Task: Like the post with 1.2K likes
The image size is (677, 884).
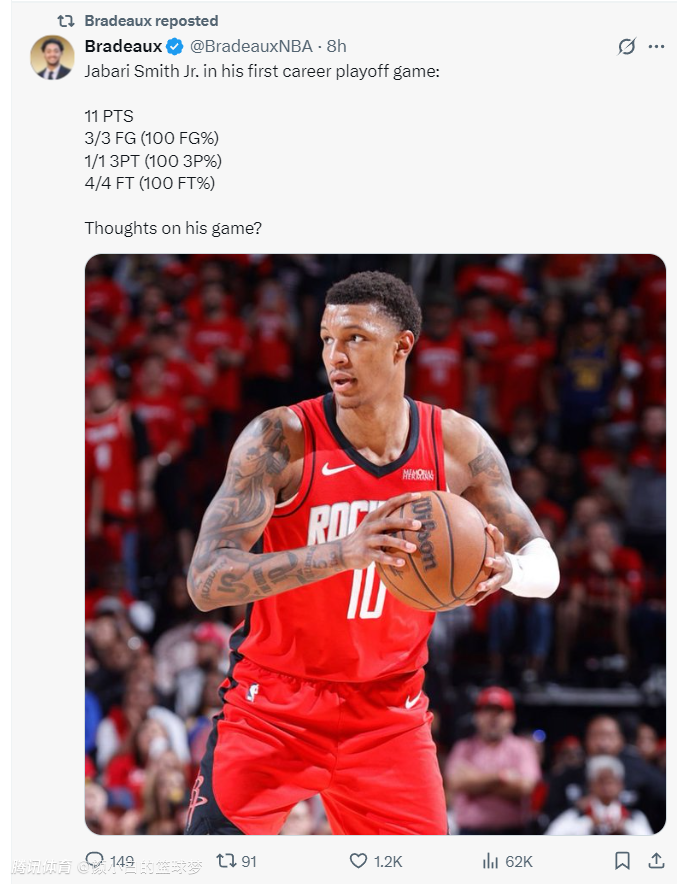Action: (x=358, y=860)
